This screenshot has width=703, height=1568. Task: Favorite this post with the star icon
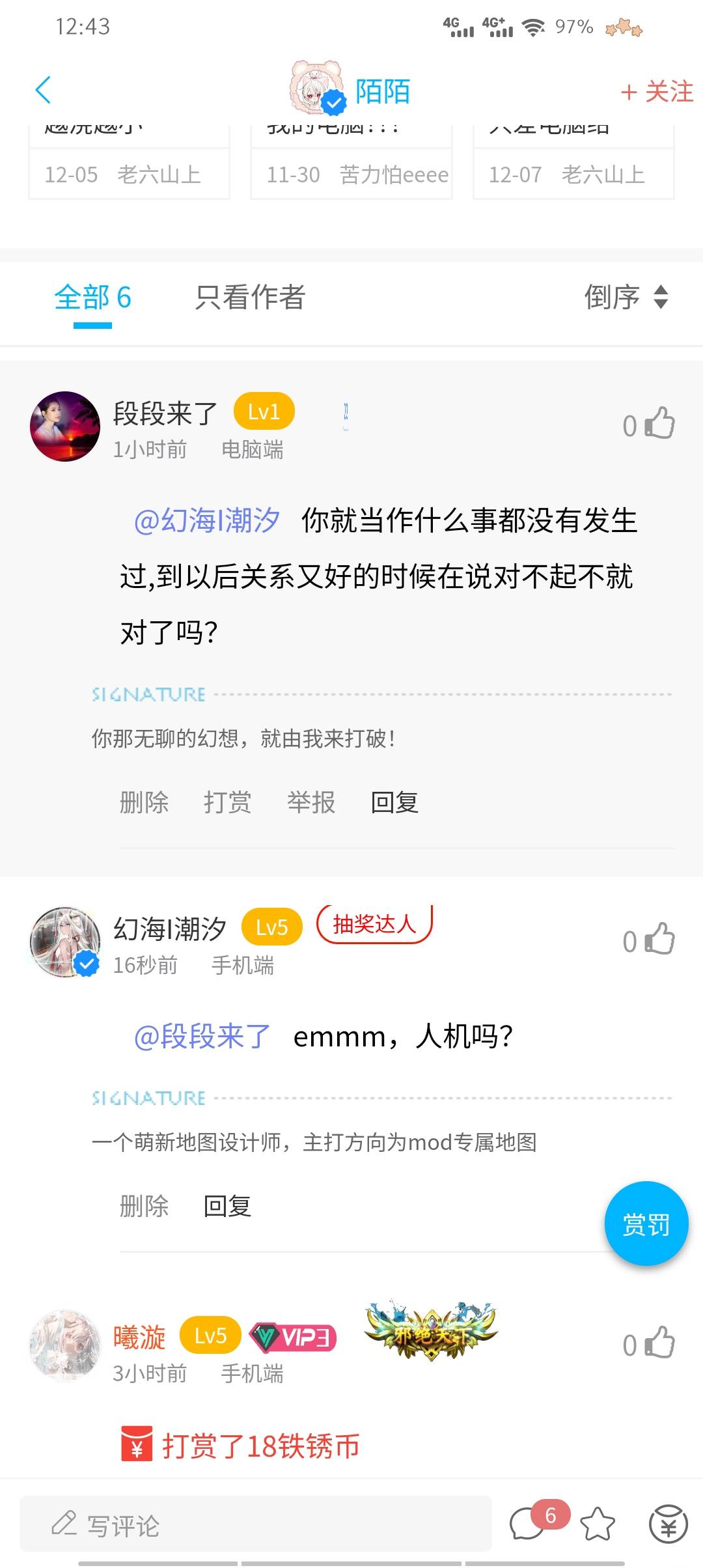click(x=598, y=1525)
